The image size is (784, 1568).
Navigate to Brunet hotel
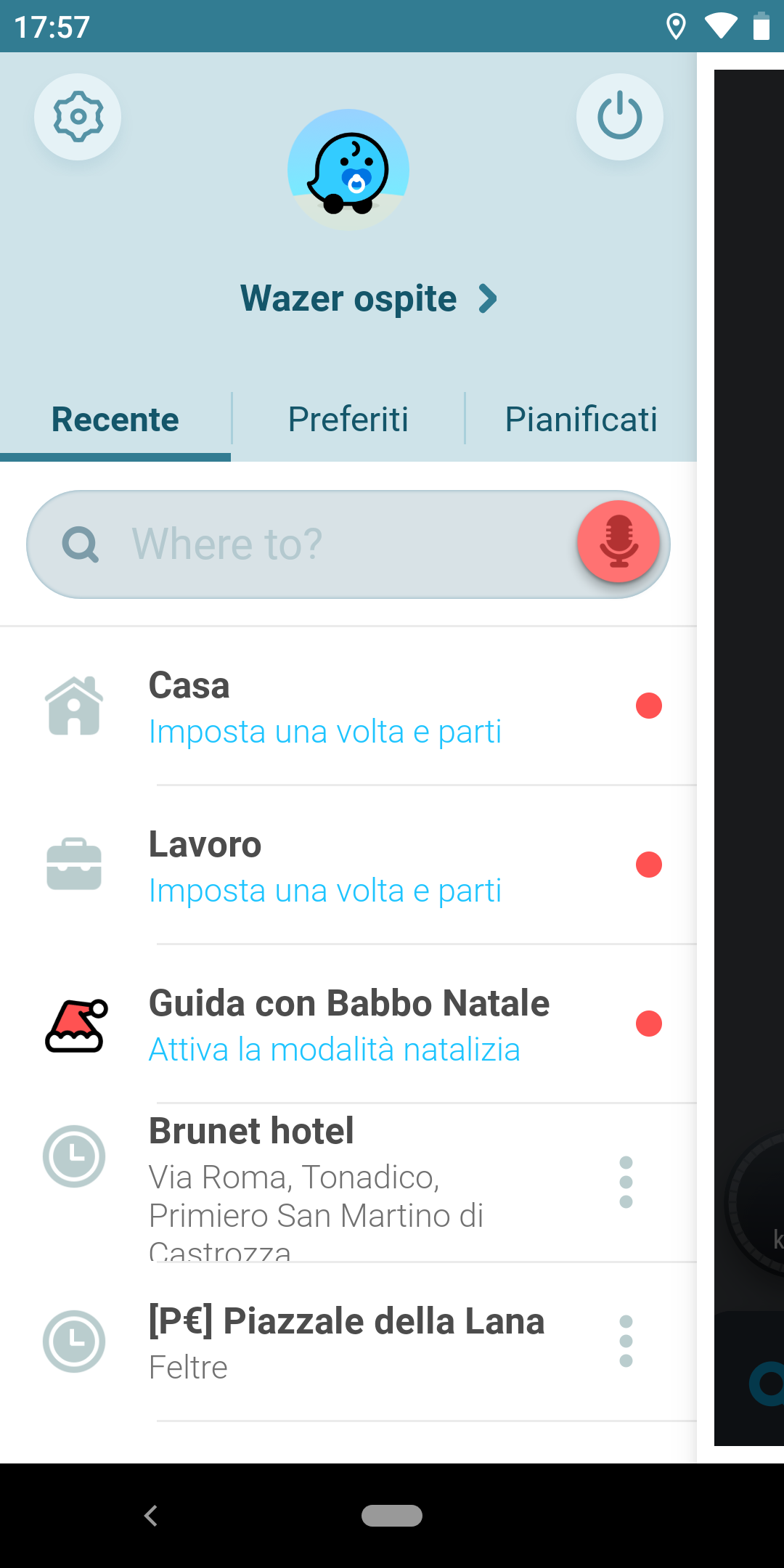pyautogui.click(x=305, y=1183)
